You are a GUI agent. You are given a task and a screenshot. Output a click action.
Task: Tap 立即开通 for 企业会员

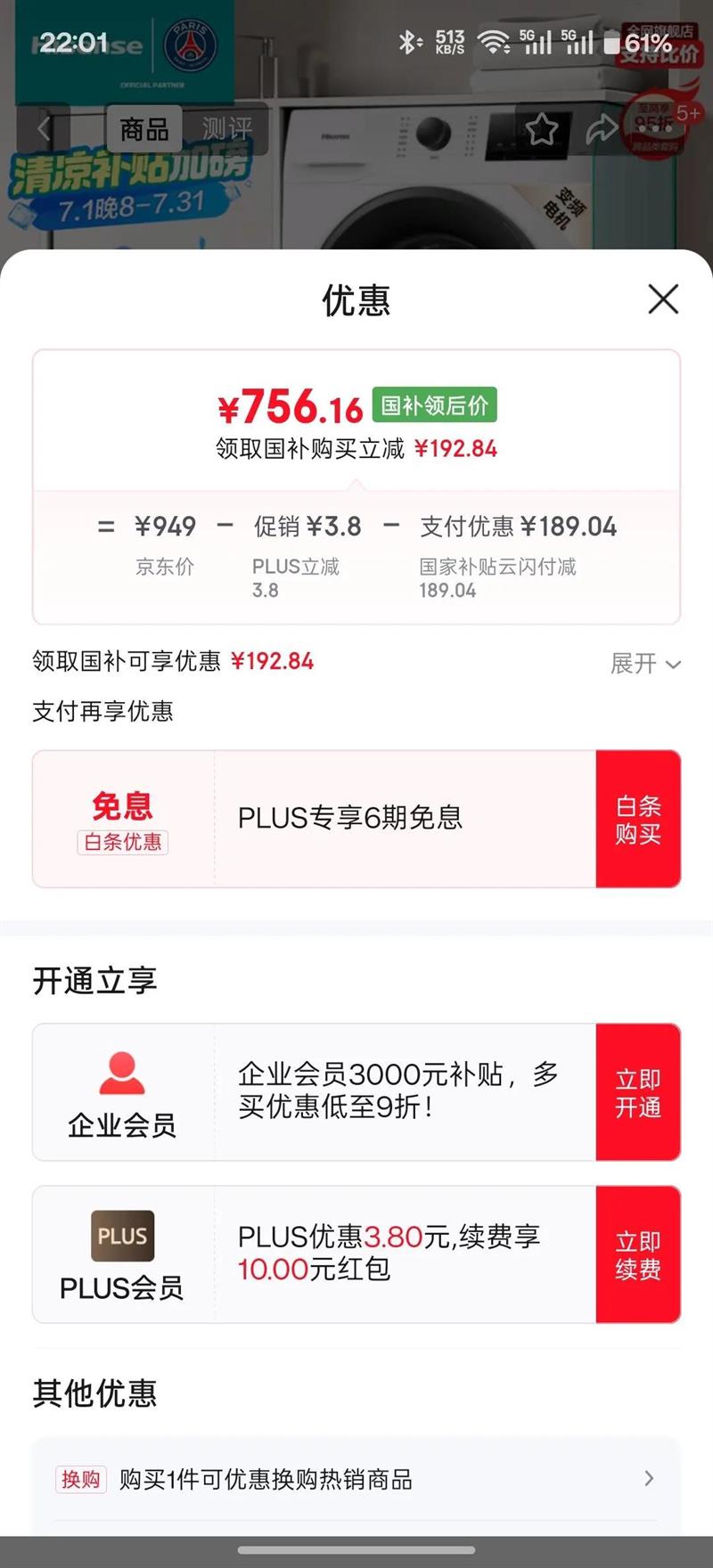coord(638,1093)
